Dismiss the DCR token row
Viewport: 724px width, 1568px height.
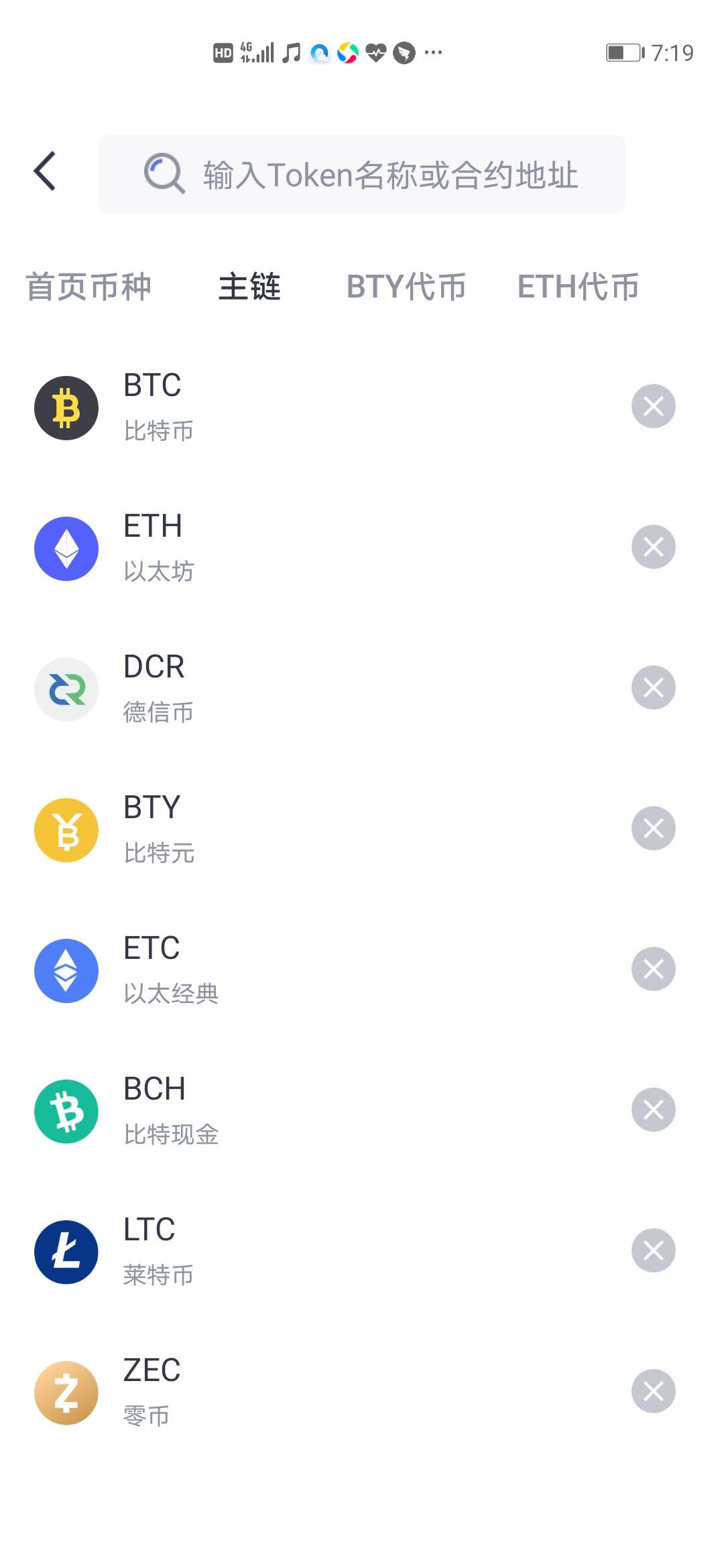coord(653,686)
